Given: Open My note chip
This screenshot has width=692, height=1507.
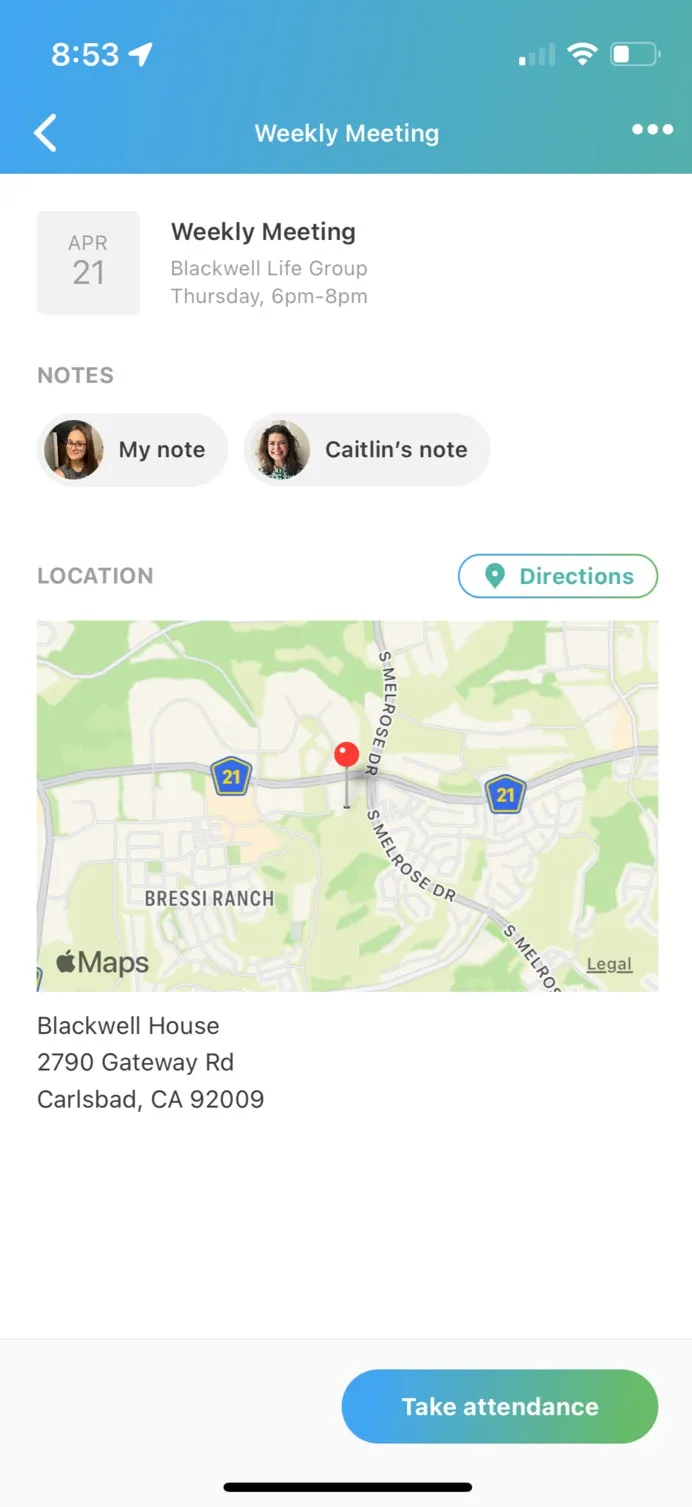Looking at the screenshot, I should (x=133, y=450).
